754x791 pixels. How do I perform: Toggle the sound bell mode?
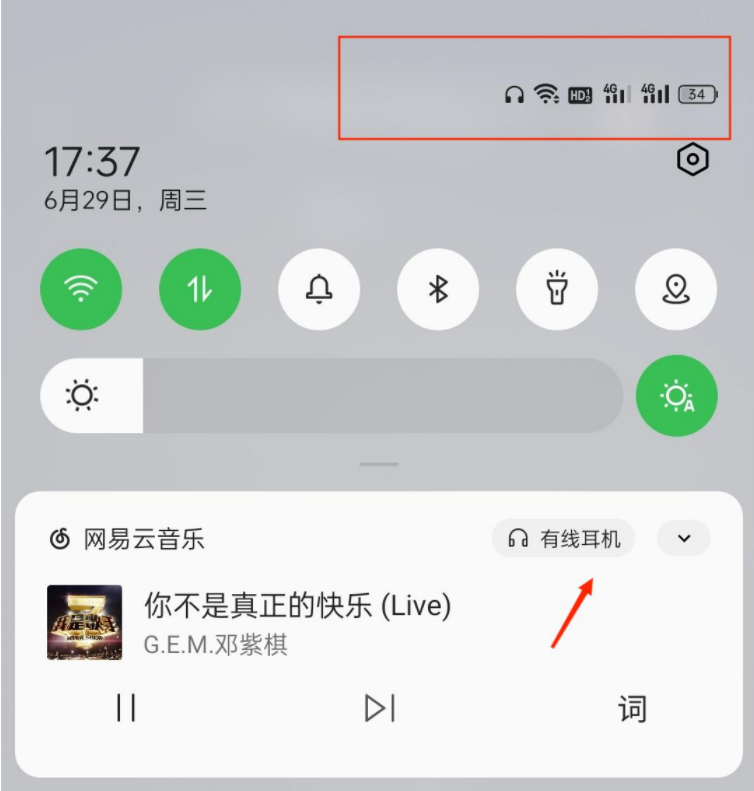[x=319, y=290]
